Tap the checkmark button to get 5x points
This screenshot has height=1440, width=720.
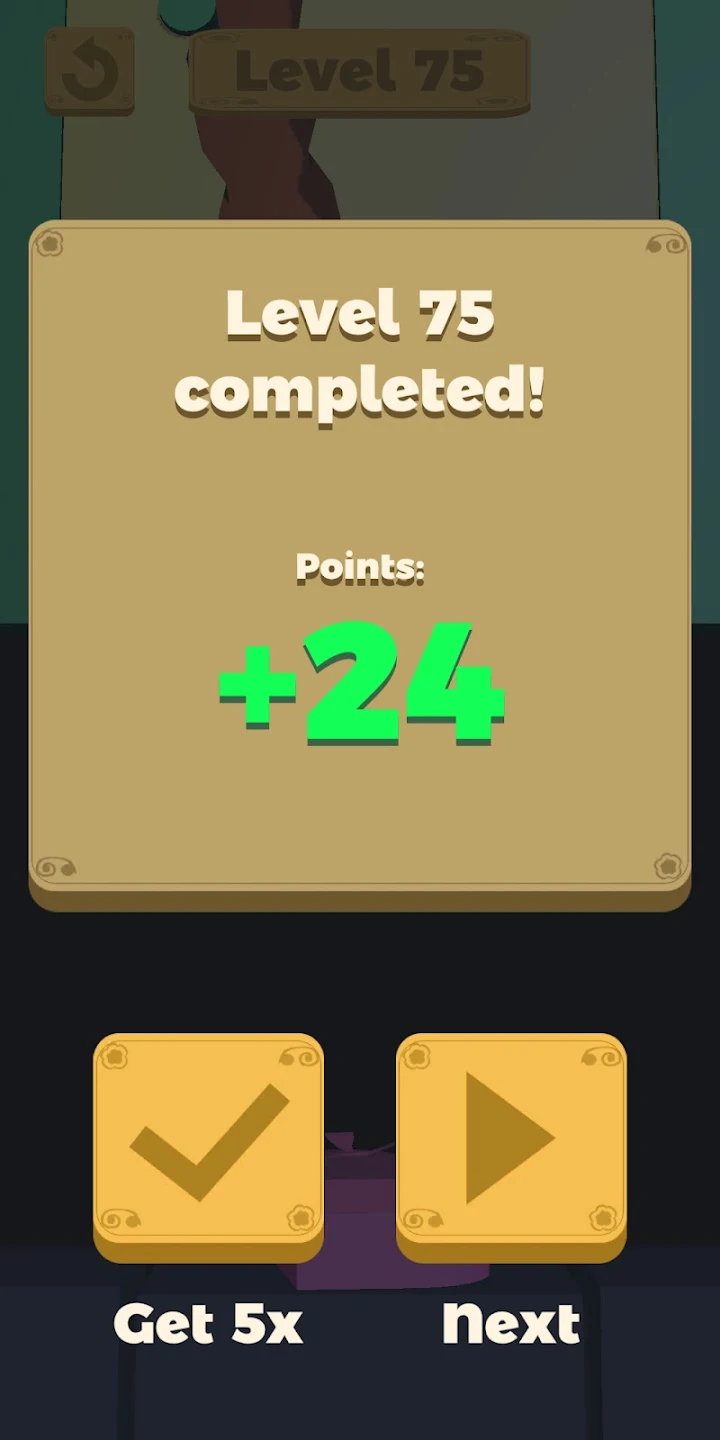208,1142
